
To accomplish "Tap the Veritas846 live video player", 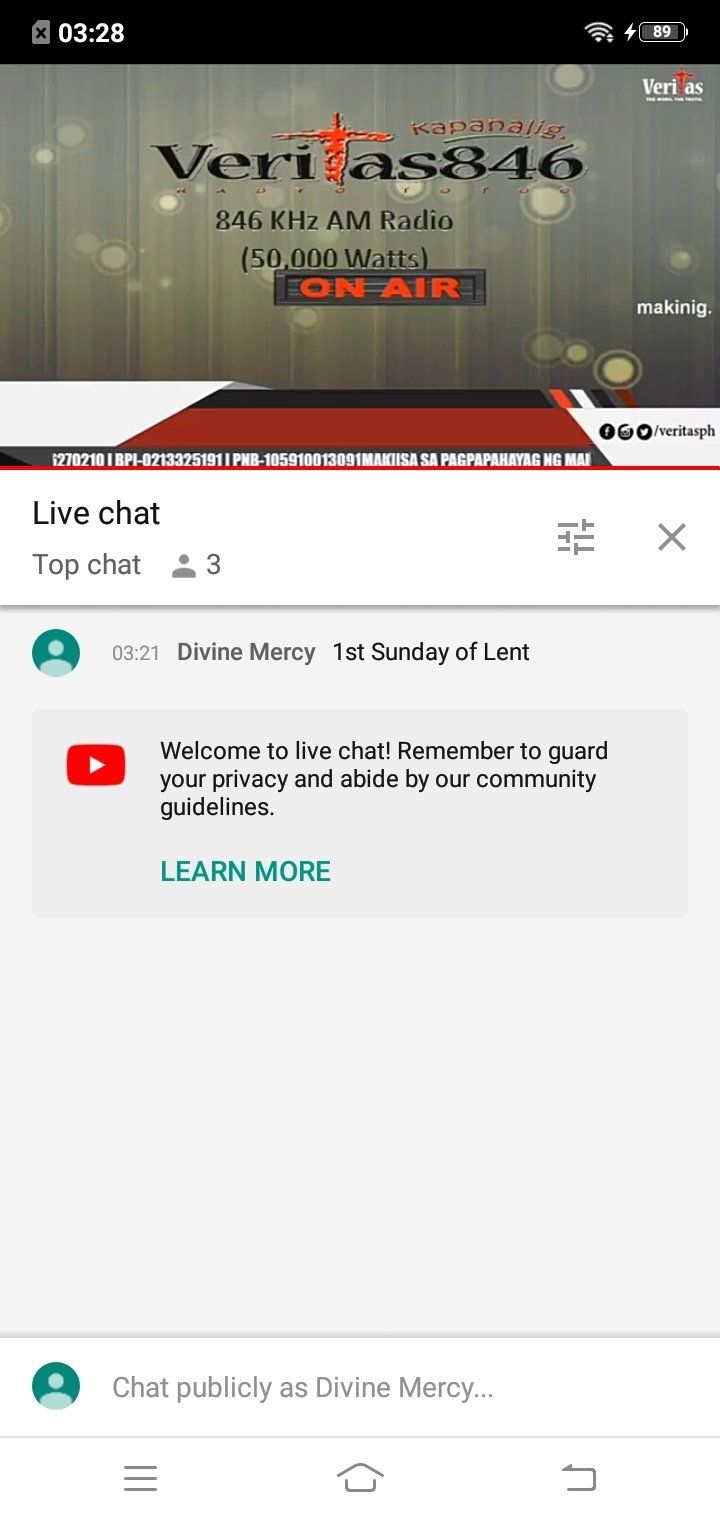I will point(360,265).
